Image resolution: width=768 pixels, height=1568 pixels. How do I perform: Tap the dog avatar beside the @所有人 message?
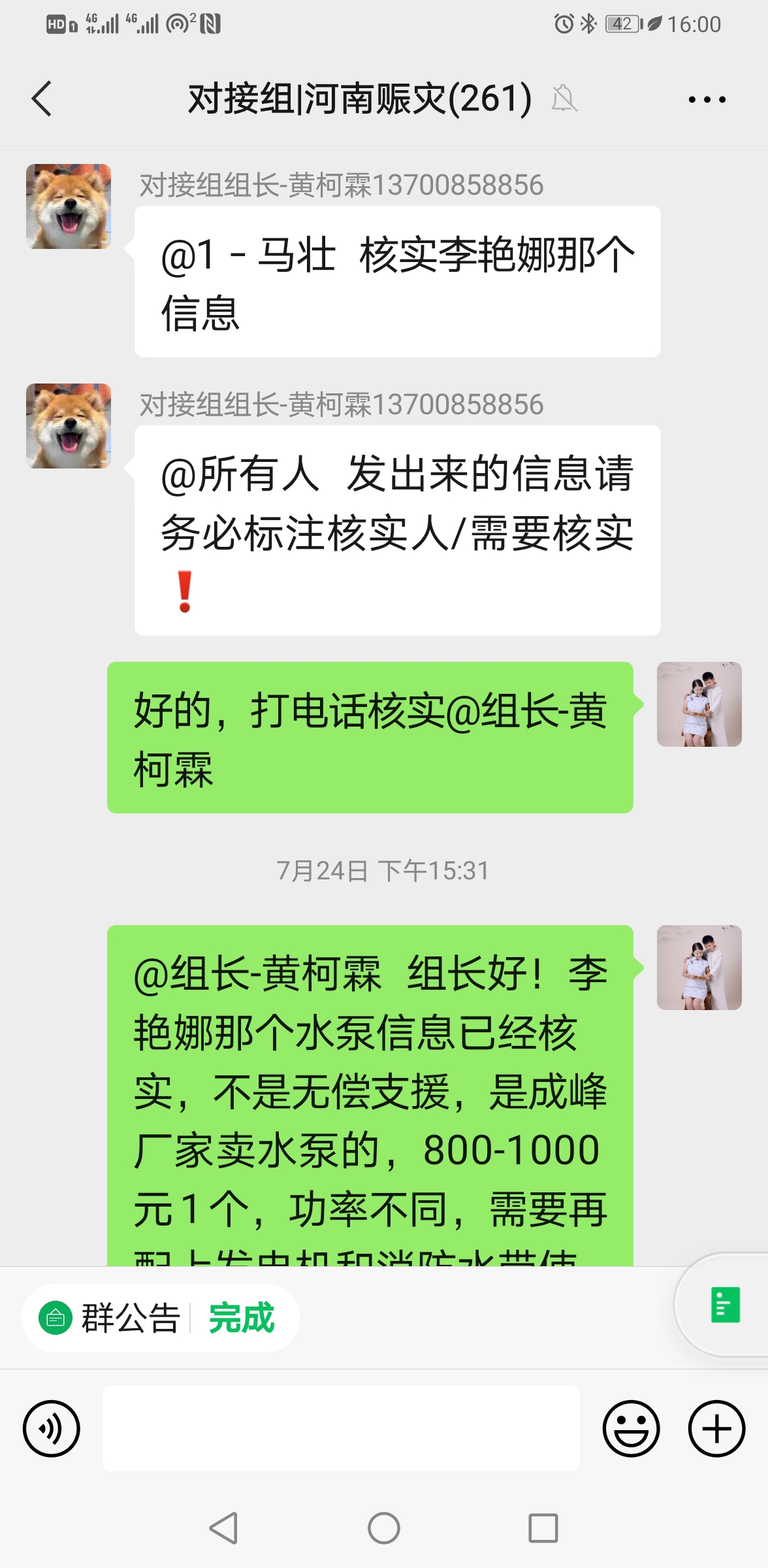click(x=69, y=426)
